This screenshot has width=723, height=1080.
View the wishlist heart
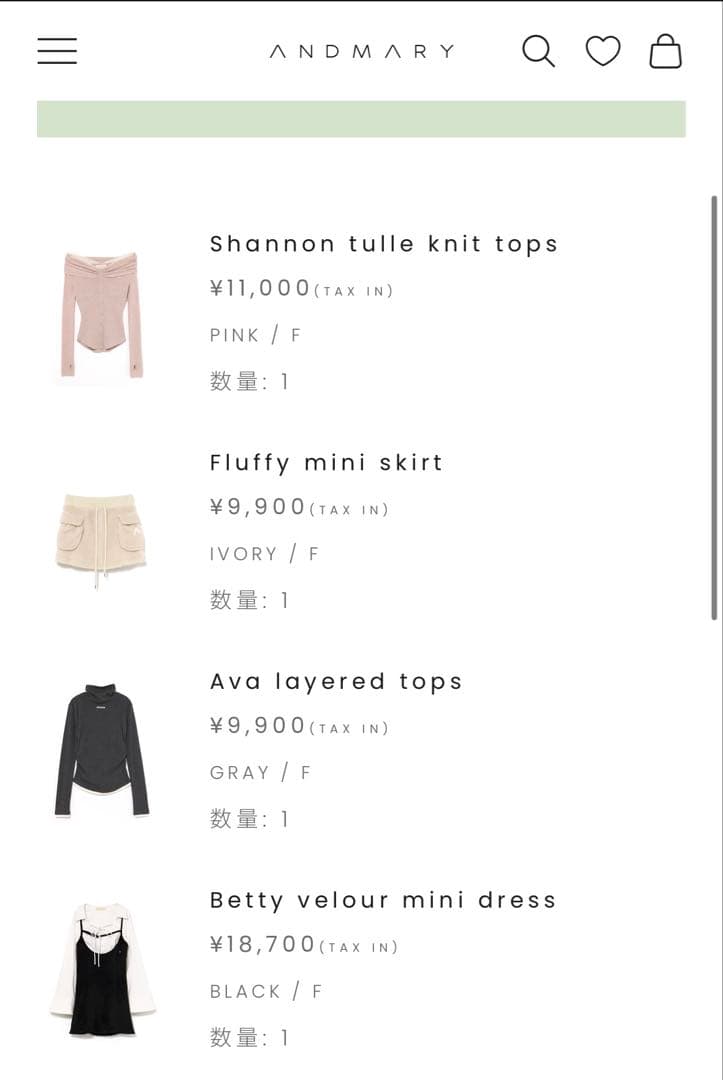[x=602, y=51]
